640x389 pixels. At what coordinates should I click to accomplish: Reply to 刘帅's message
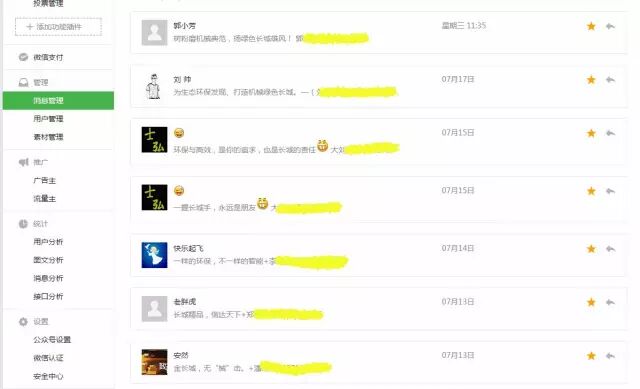point(610,80)
